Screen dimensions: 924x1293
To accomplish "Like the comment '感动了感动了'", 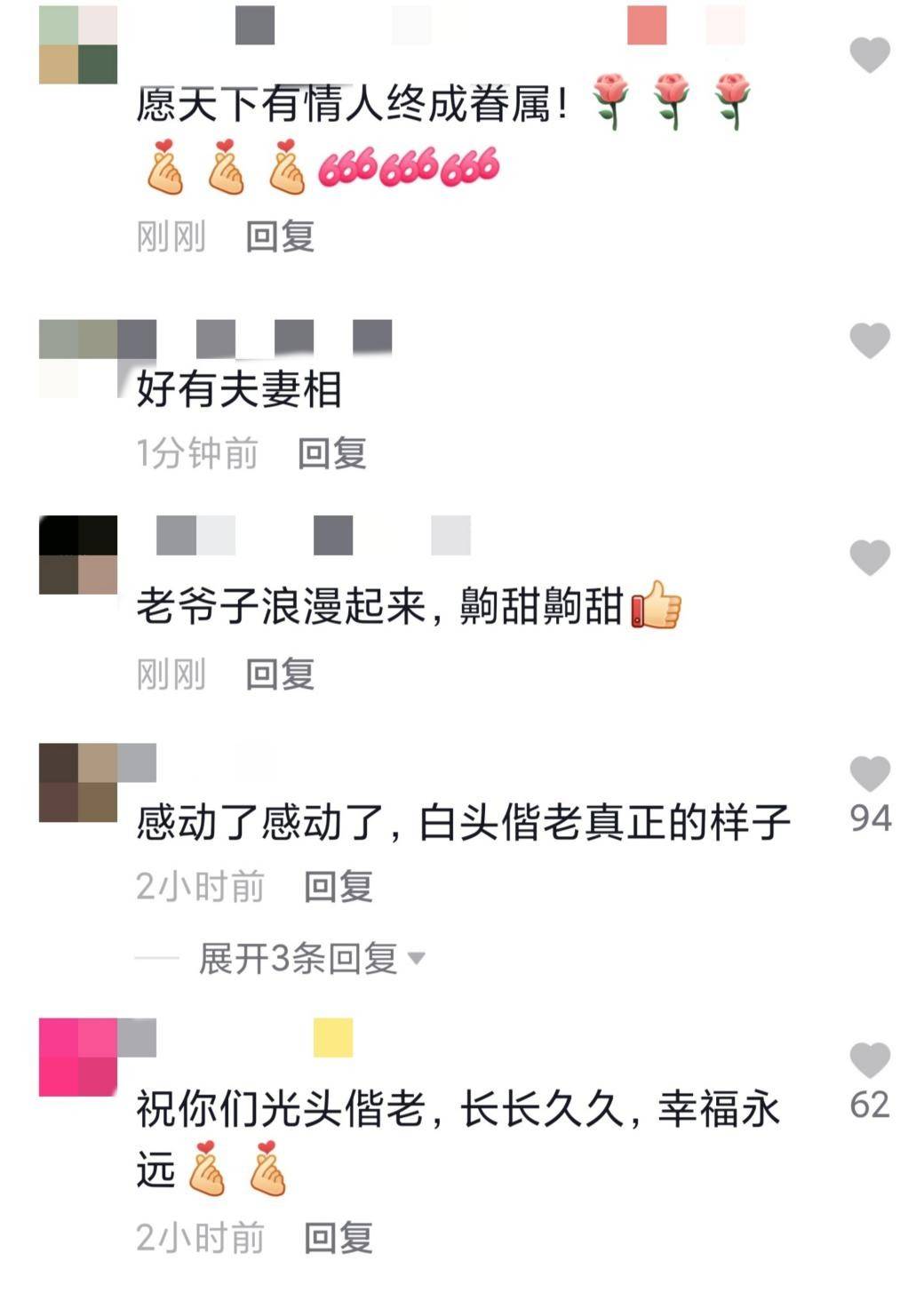I will 869,773.
